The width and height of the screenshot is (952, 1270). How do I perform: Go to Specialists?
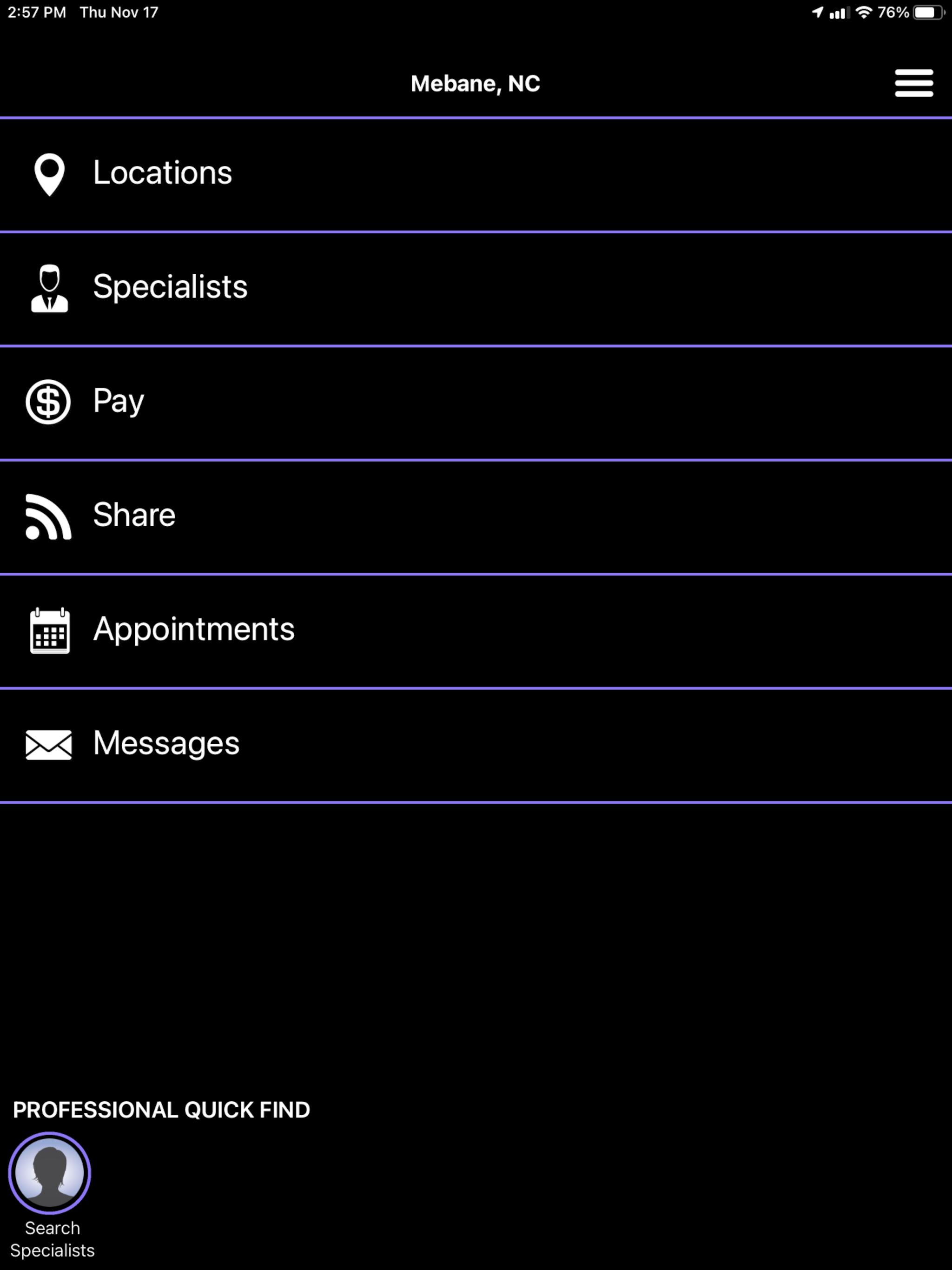[x=170, y=287]
